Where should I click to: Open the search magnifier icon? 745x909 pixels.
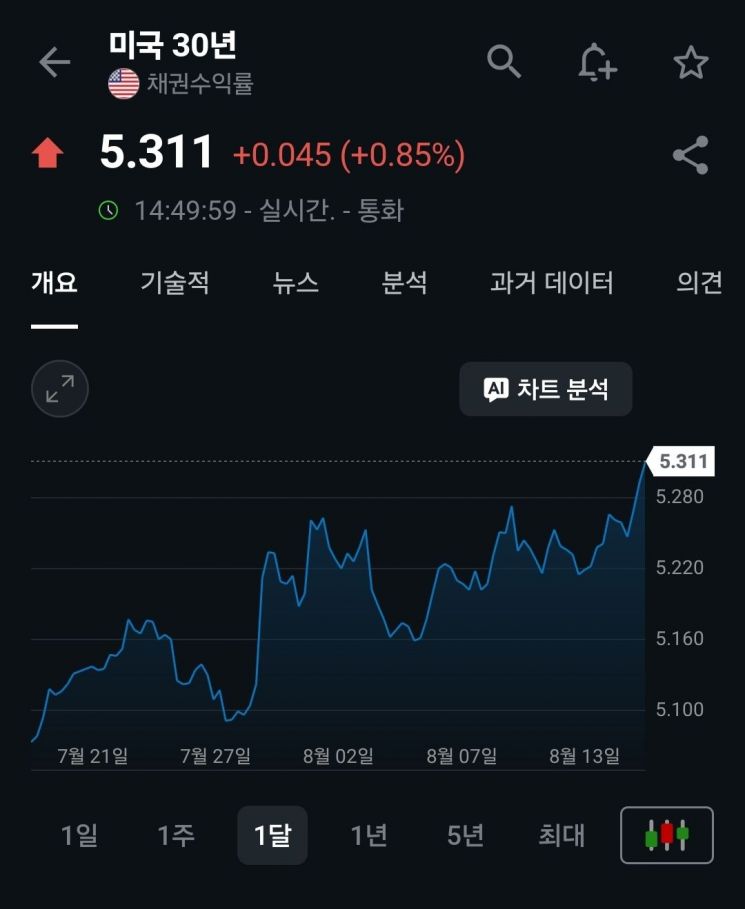(504, 61)
